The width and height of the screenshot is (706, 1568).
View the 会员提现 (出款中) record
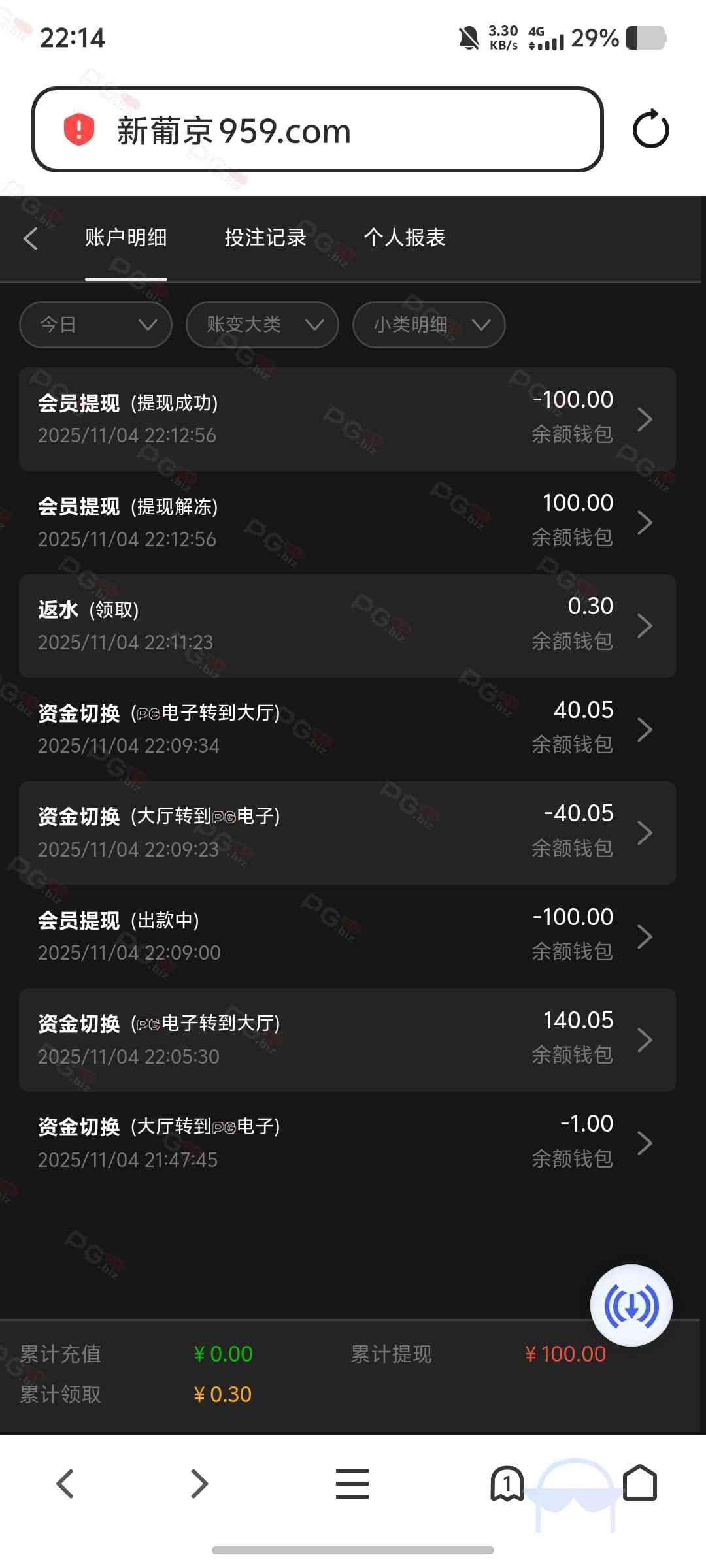pos(346,936)
